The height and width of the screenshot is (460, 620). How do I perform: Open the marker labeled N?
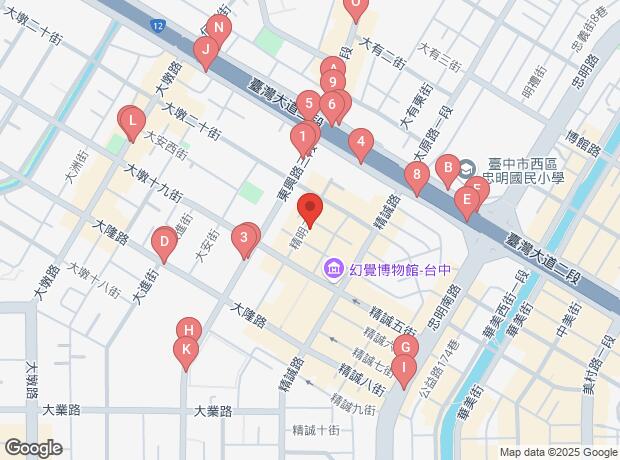220,28
